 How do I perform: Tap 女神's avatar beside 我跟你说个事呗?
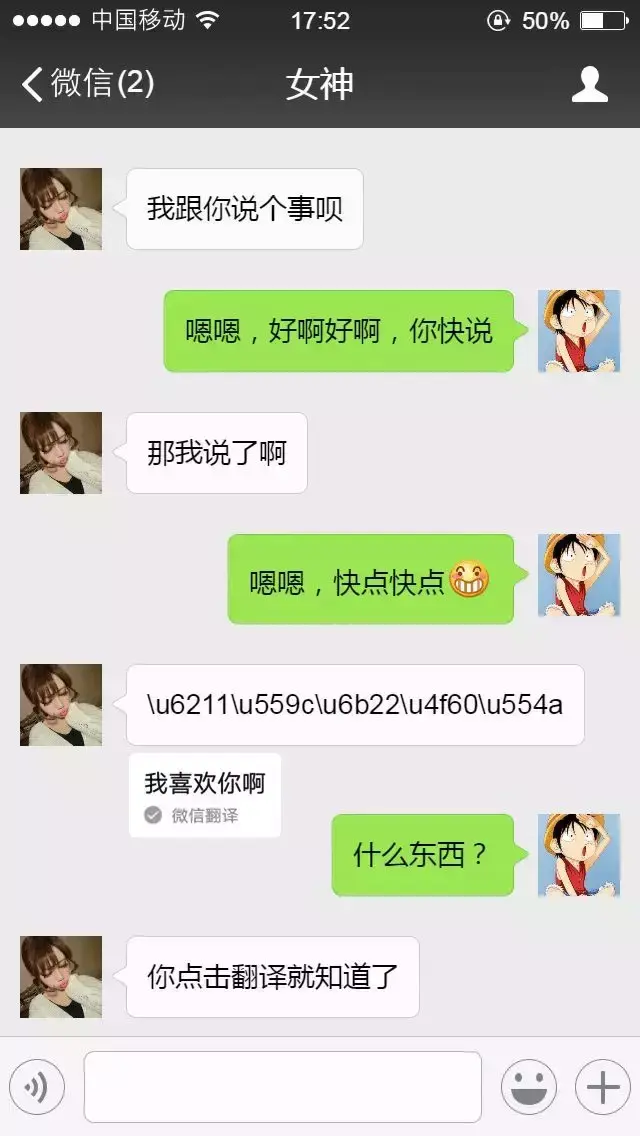(61, 209)
